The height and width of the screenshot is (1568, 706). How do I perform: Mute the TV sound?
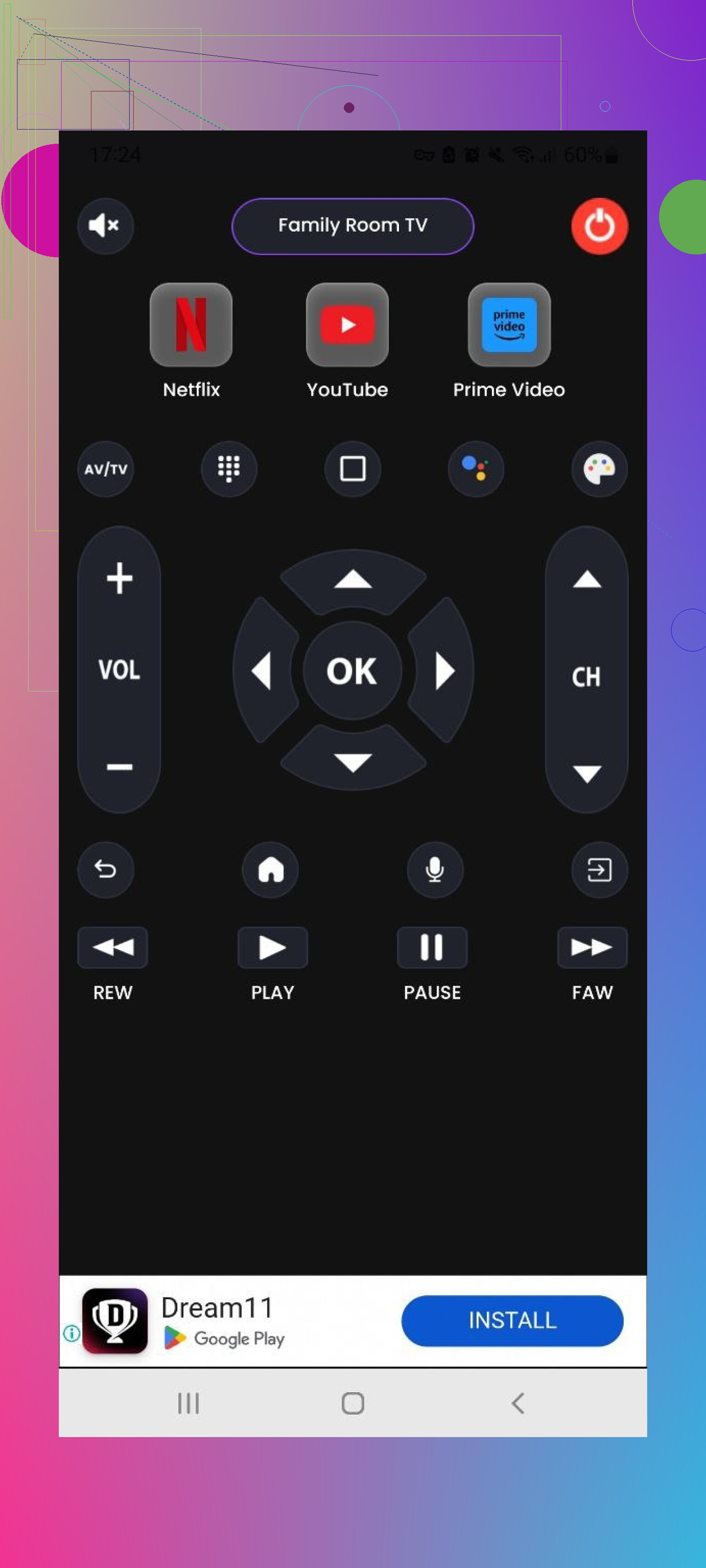click(x=105, y=226)
